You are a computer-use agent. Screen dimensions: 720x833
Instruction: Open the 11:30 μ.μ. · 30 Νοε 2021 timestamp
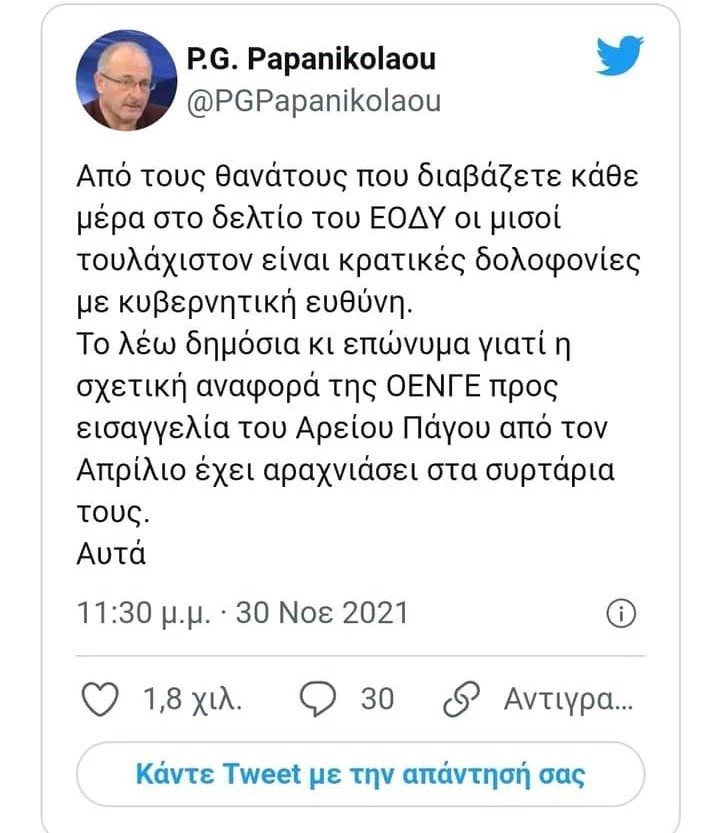coord(243,612)
